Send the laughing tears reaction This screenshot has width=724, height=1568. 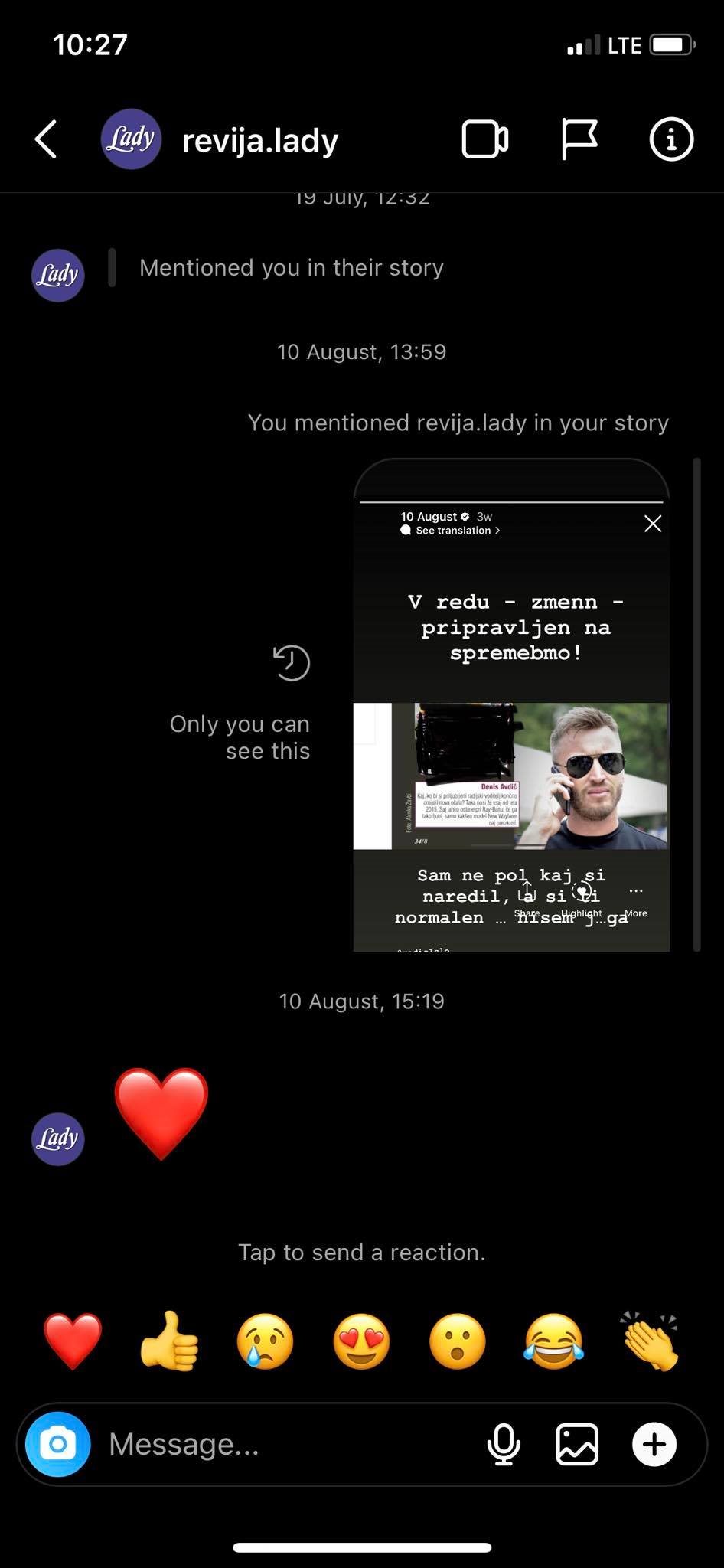tap(554, 1341)
